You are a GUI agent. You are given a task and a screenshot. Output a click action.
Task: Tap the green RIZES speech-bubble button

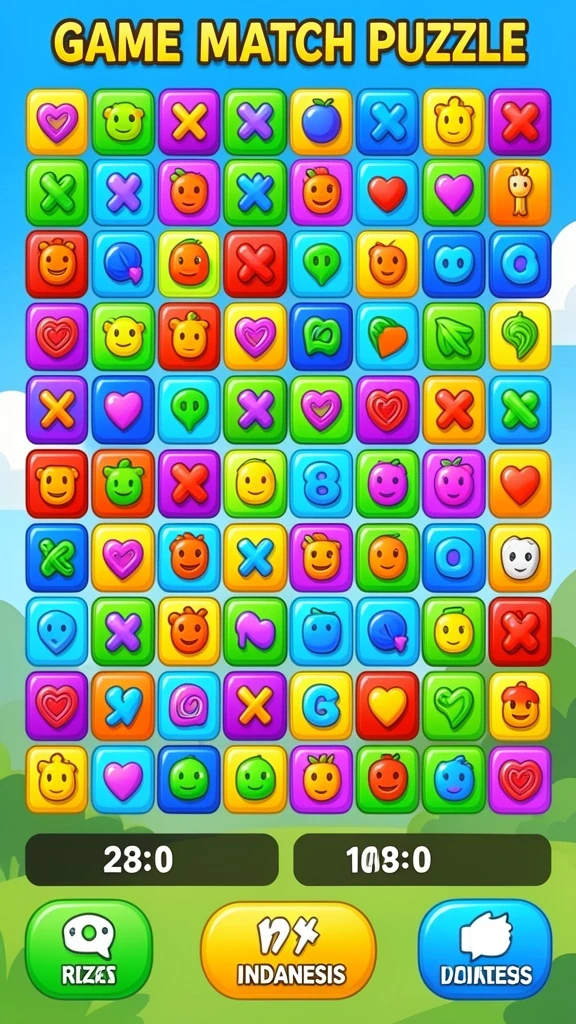(89, 949)
